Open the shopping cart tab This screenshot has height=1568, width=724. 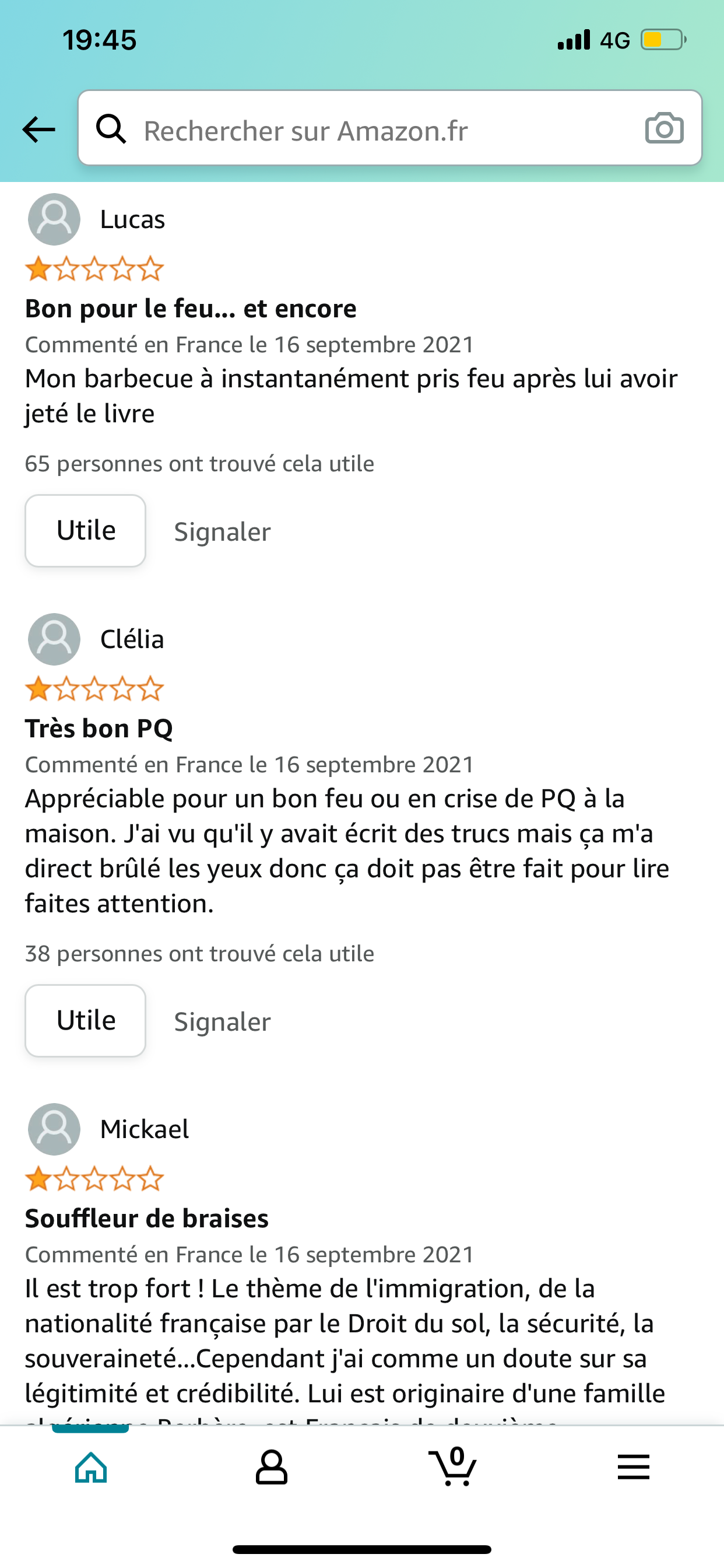pyautogui.click(x=452, y=1466)
